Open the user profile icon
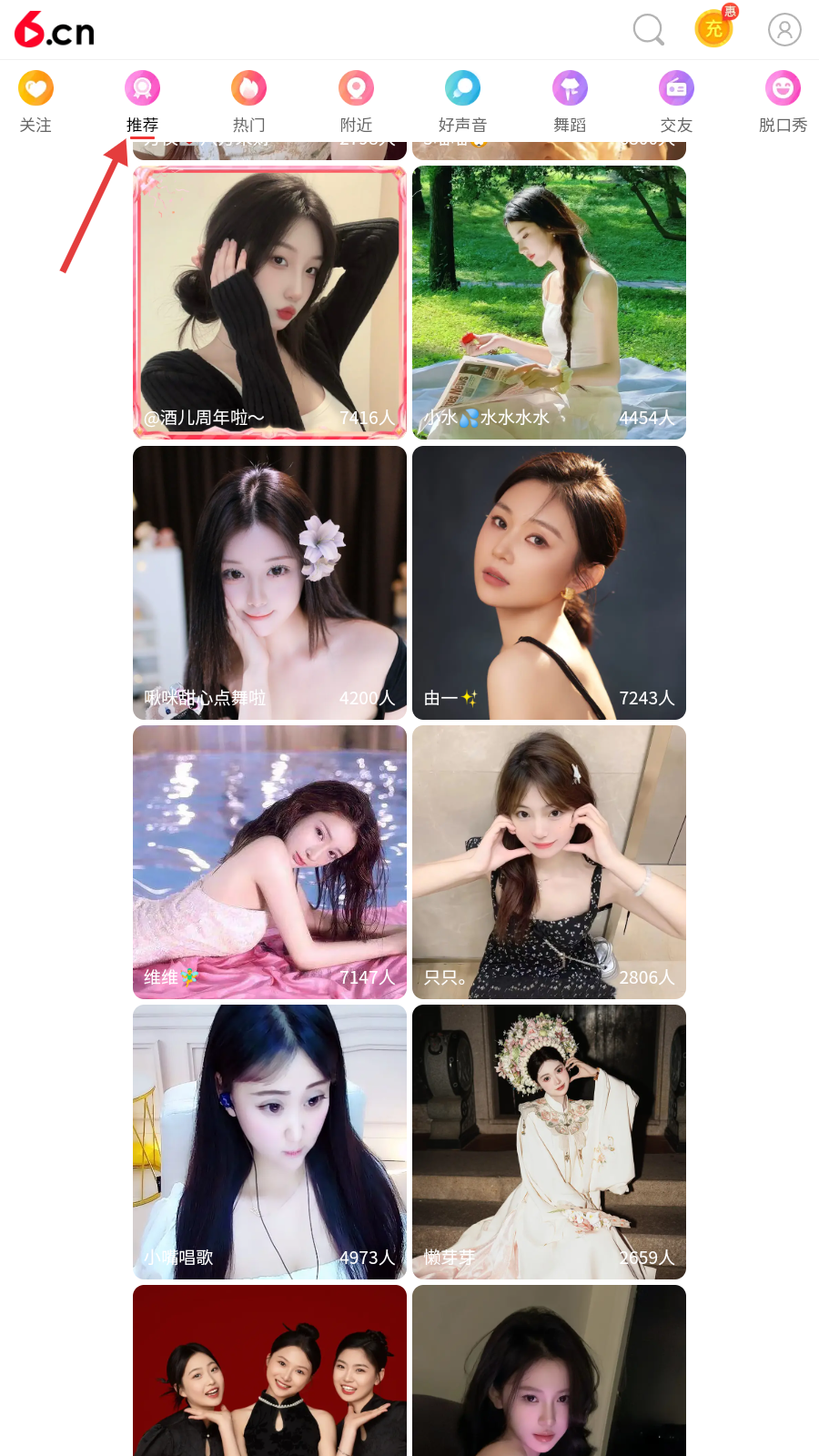This screenshot has height=1456, width=819. 784,29
